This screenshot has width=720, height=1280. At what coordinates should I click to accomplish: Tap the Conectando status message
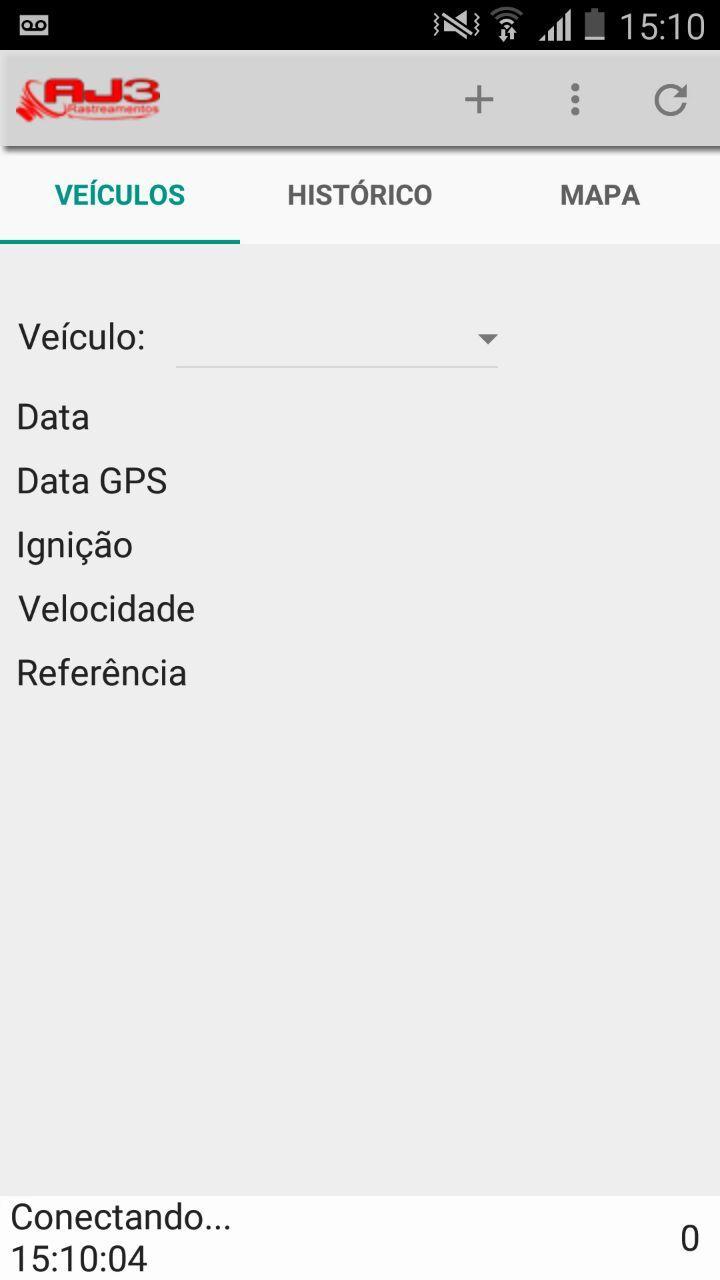click(123, 1218)
